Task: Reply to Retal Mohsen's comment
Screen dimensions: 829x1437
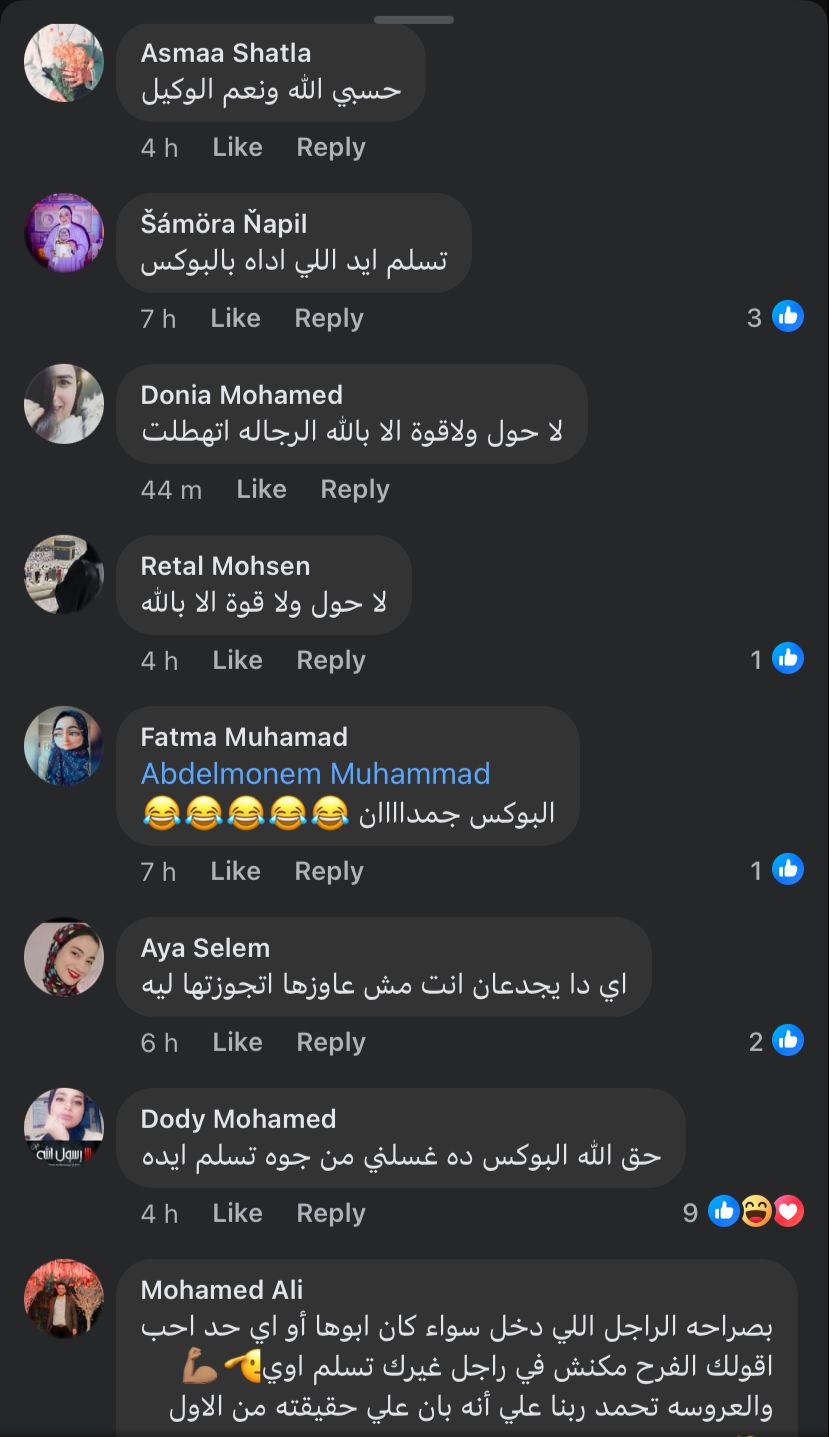Action: 330,660
